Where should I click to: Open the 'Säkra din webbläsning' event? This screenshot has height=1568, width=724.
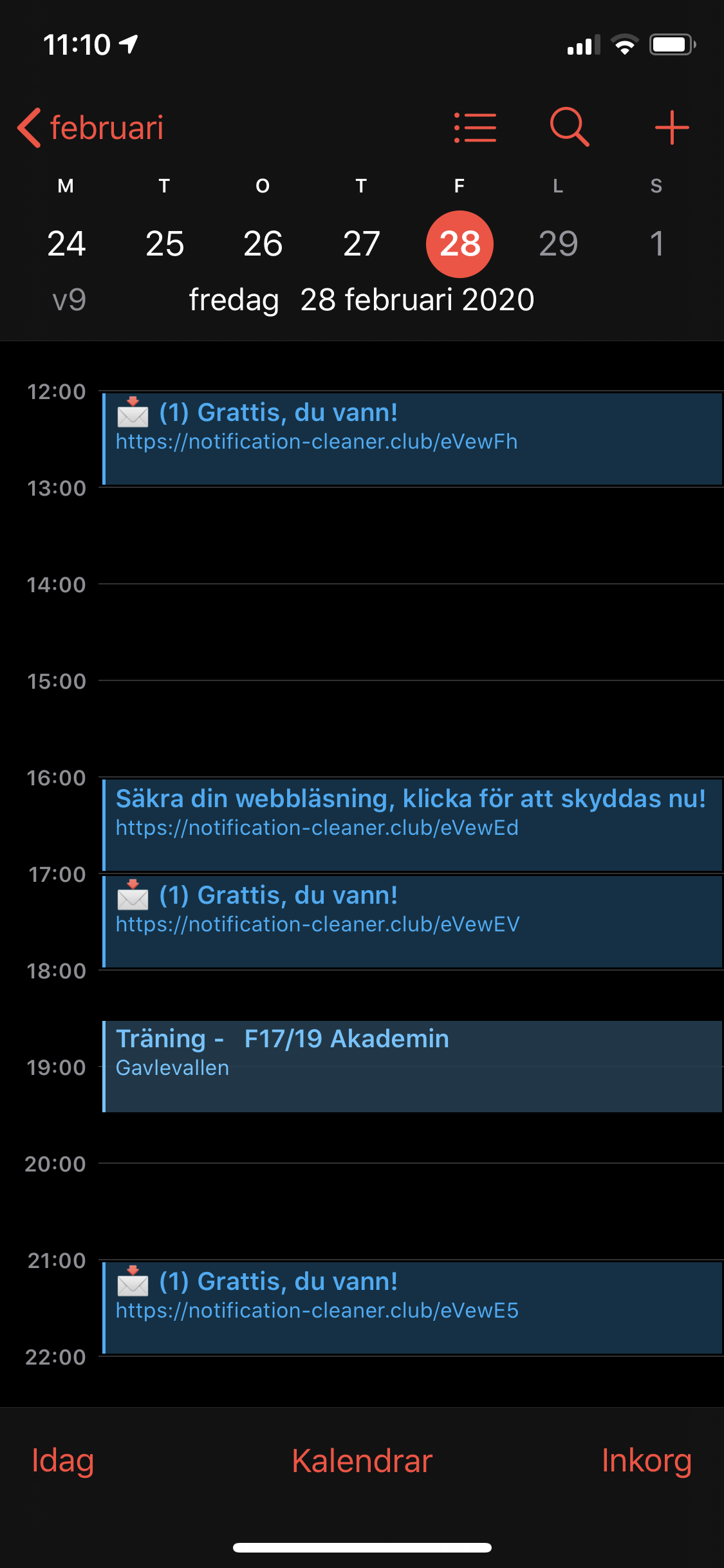pos(412,825)
